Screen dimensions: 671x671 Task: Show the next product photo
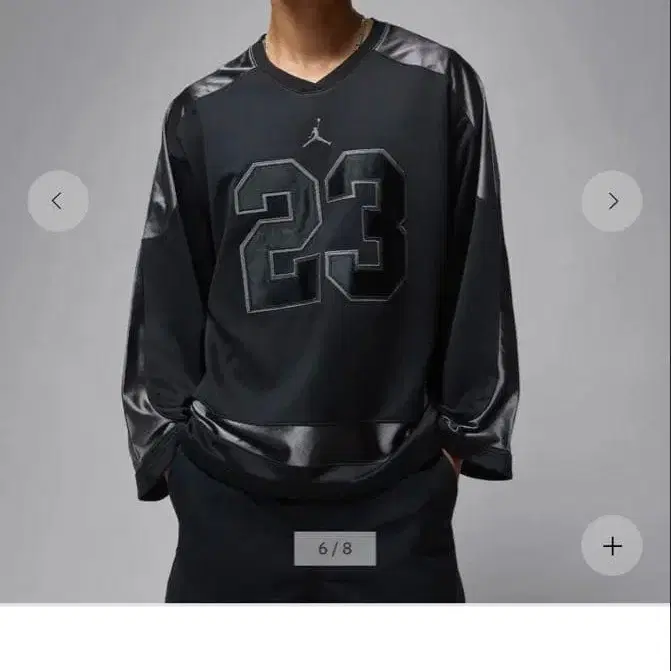[612, 201]
